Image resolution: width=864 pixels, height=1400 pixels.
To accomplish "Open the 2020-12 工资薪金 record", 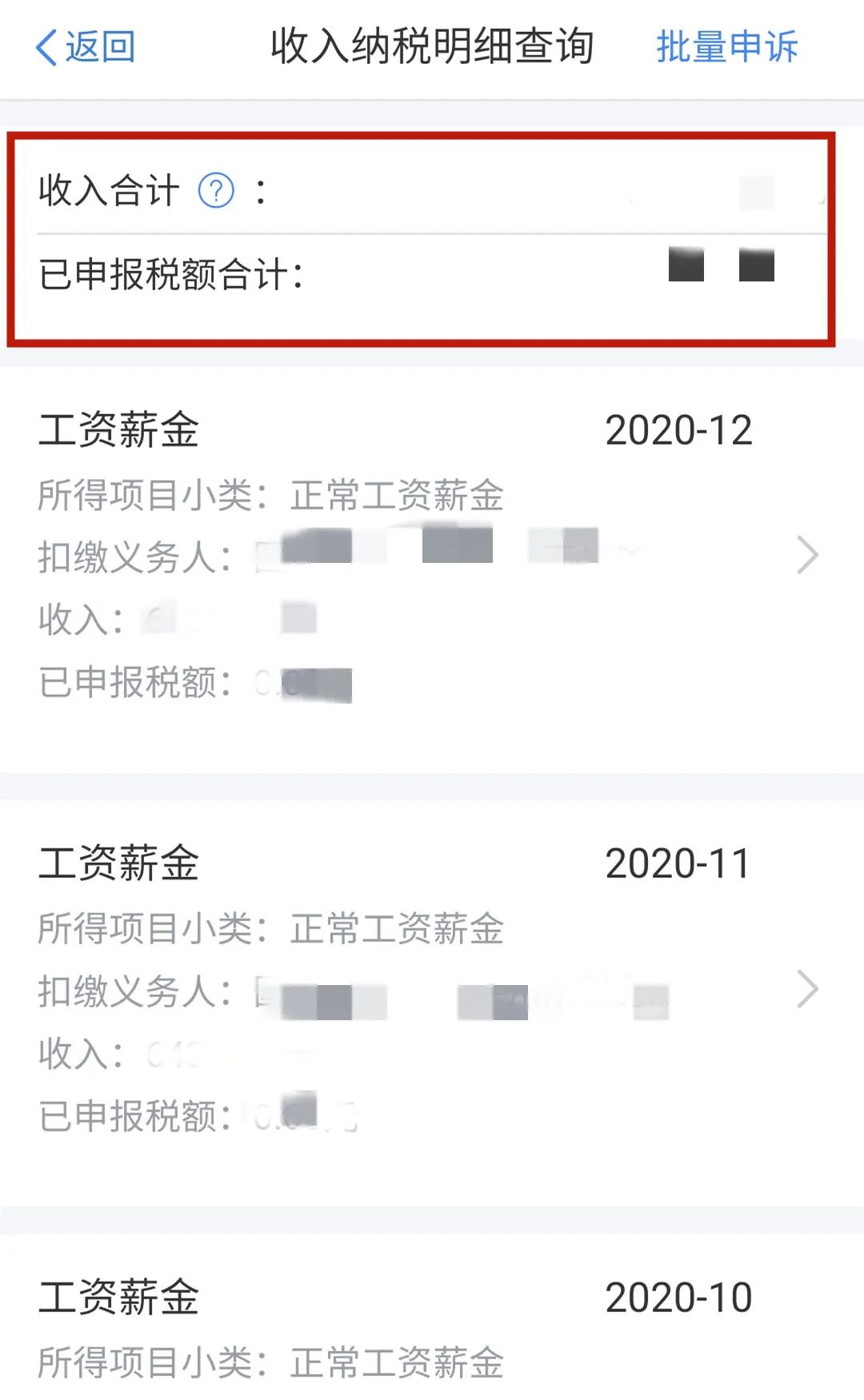I will pos(432,570).
